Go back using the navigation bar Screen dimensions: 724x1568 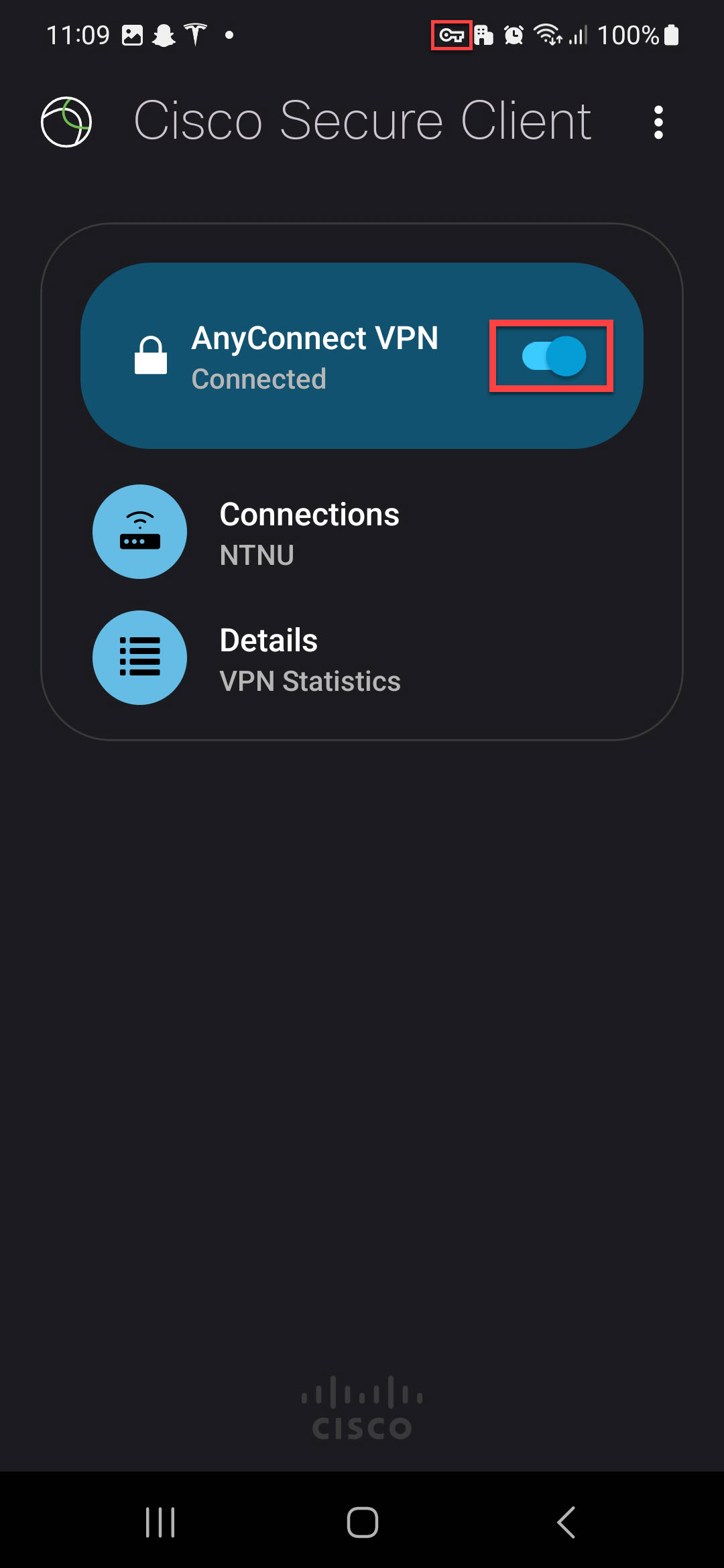pos(566,1522)
